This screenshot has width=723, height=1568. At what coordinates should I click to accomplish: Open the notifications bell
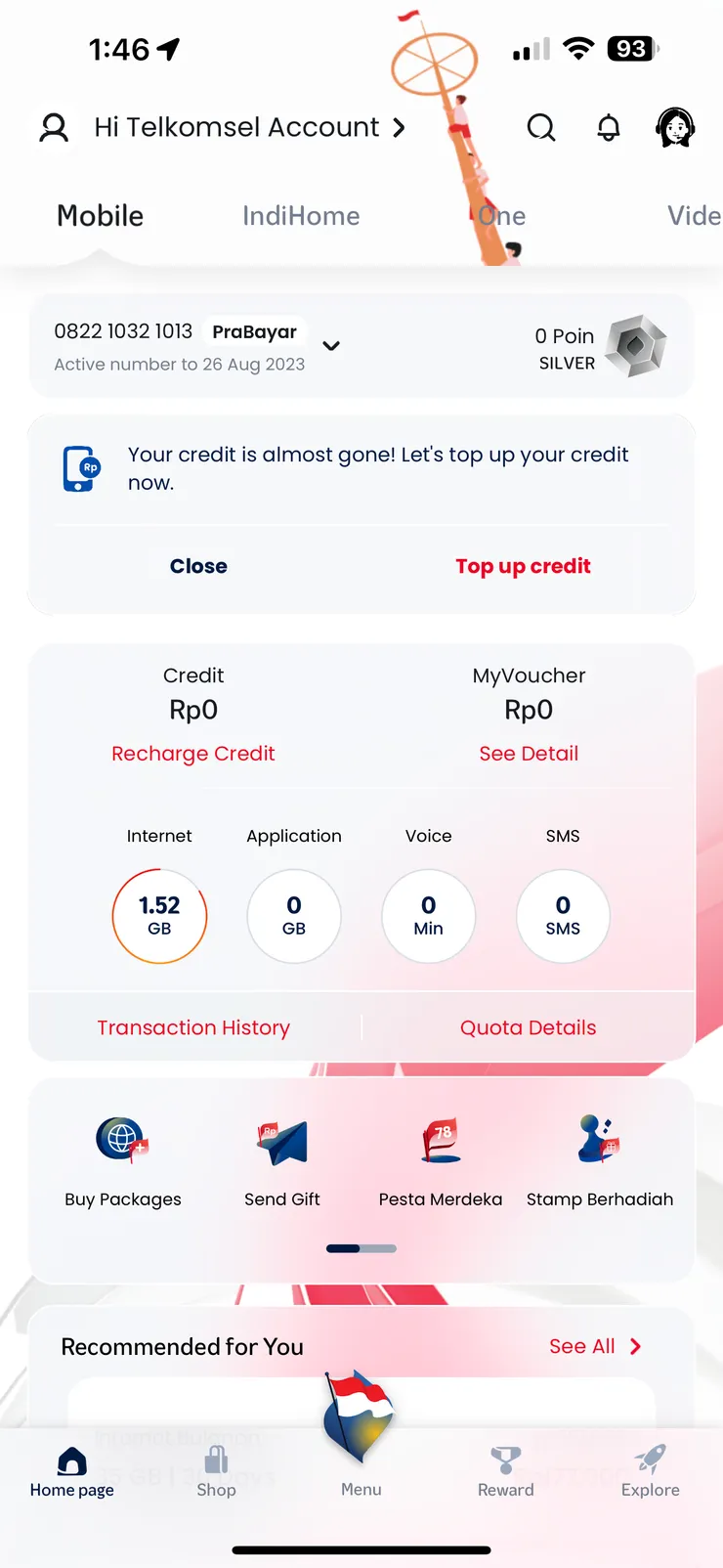[609, 128]
